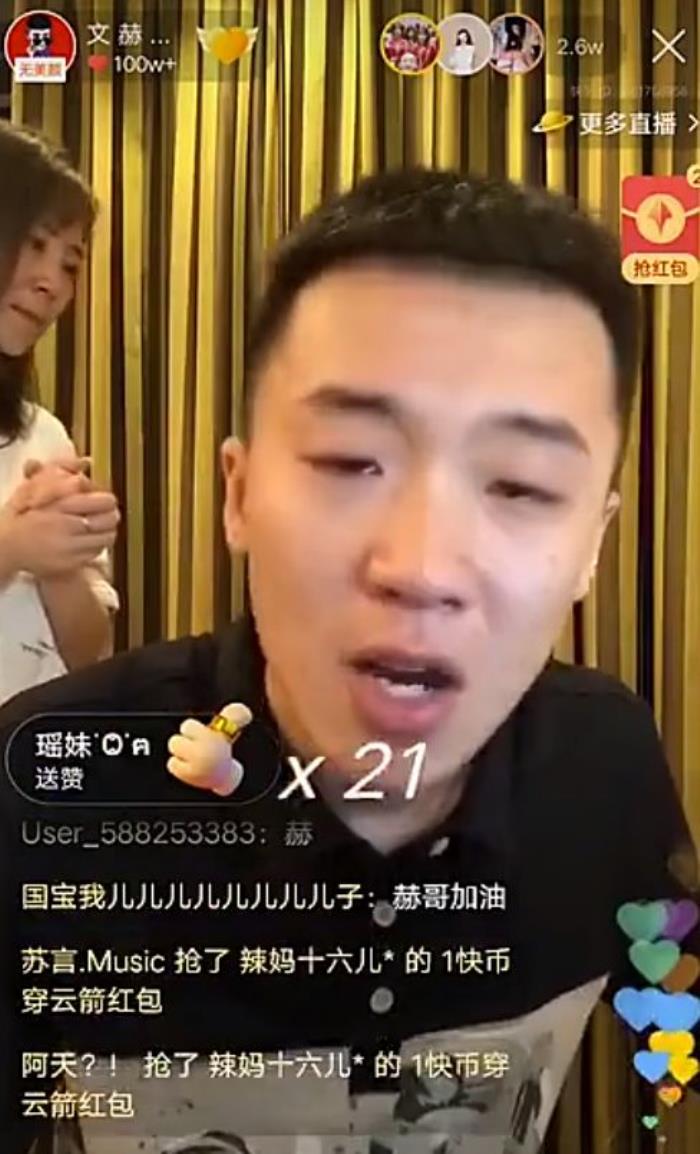Open the second top viewer avatar
Viewport: 700px width, 1154px height.
pyautogui.click(x=464, y=44)
